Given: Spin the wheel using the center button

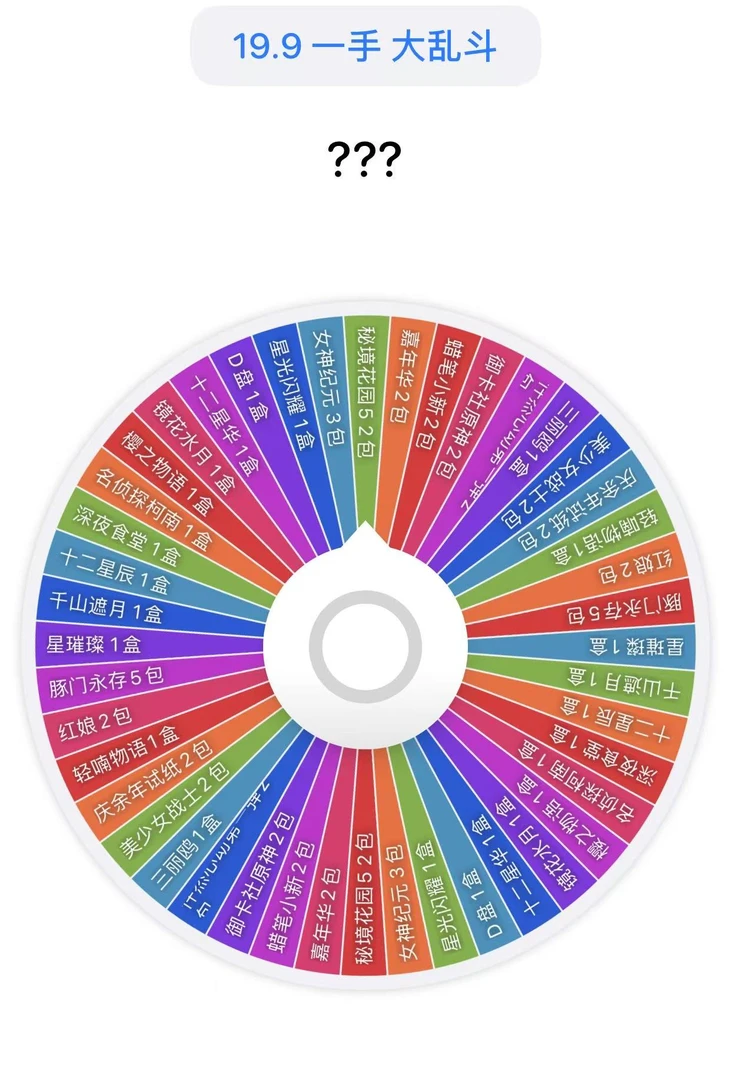Looking at the screenshot, I should pyautogui.click(x=365, y=642).
